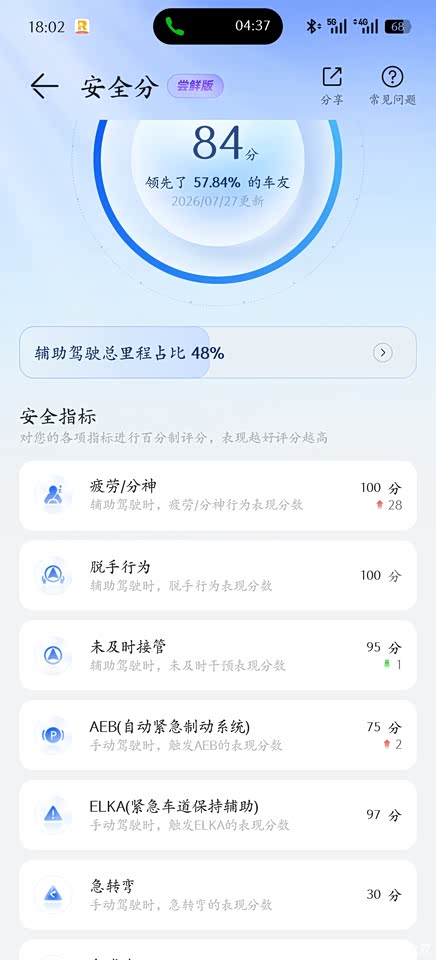Open 辅助驾驶总里程占比 48% details
This screenshot has width=436, height=960.
[218, 353]
